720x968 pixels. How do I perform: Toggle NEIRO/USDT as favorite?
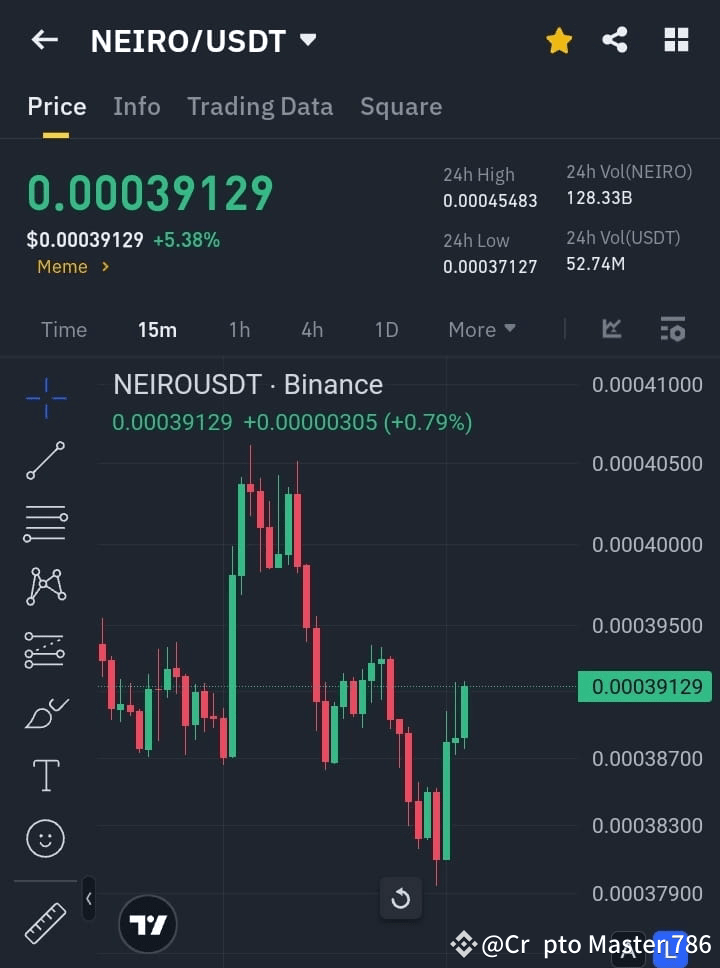558,40
